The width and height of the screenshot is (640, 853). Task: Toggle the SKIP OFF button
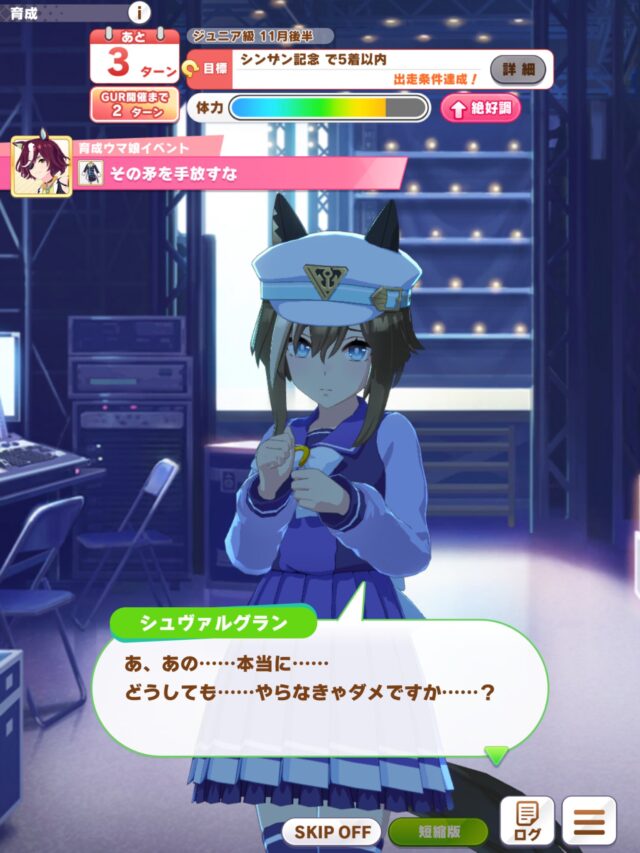point(331,831)
